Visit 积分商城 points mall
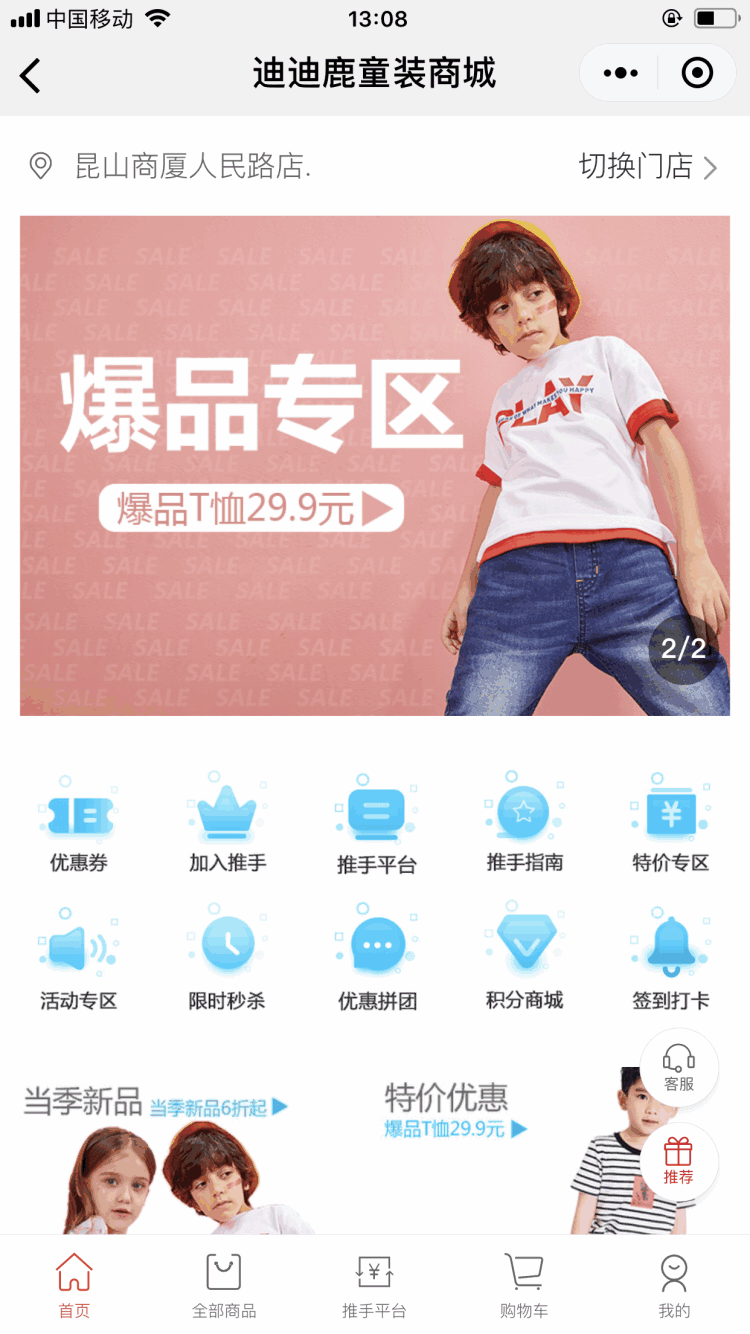Viewport: 750px width, 1334px height. coord(524,962)
